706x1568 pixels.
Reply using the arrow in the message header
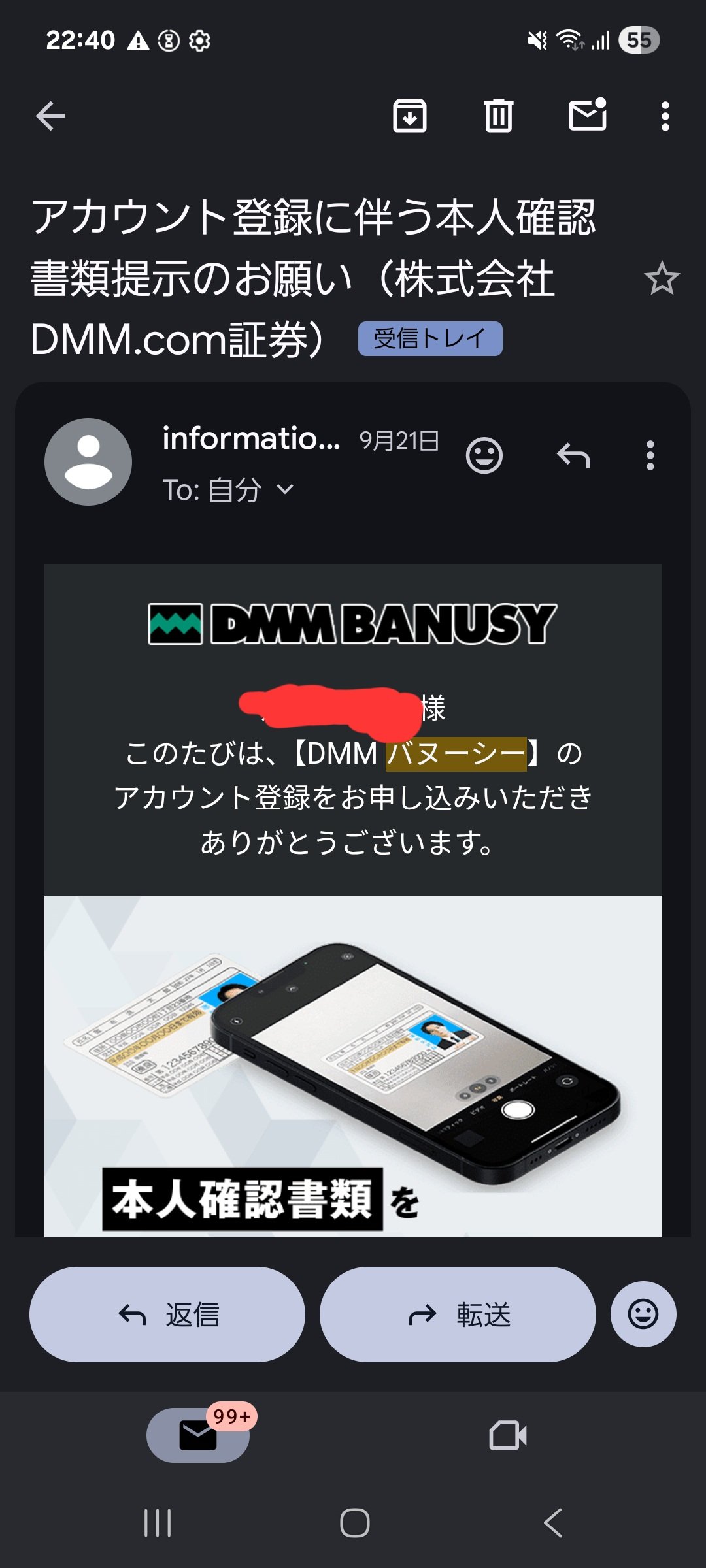click(573, 455)
